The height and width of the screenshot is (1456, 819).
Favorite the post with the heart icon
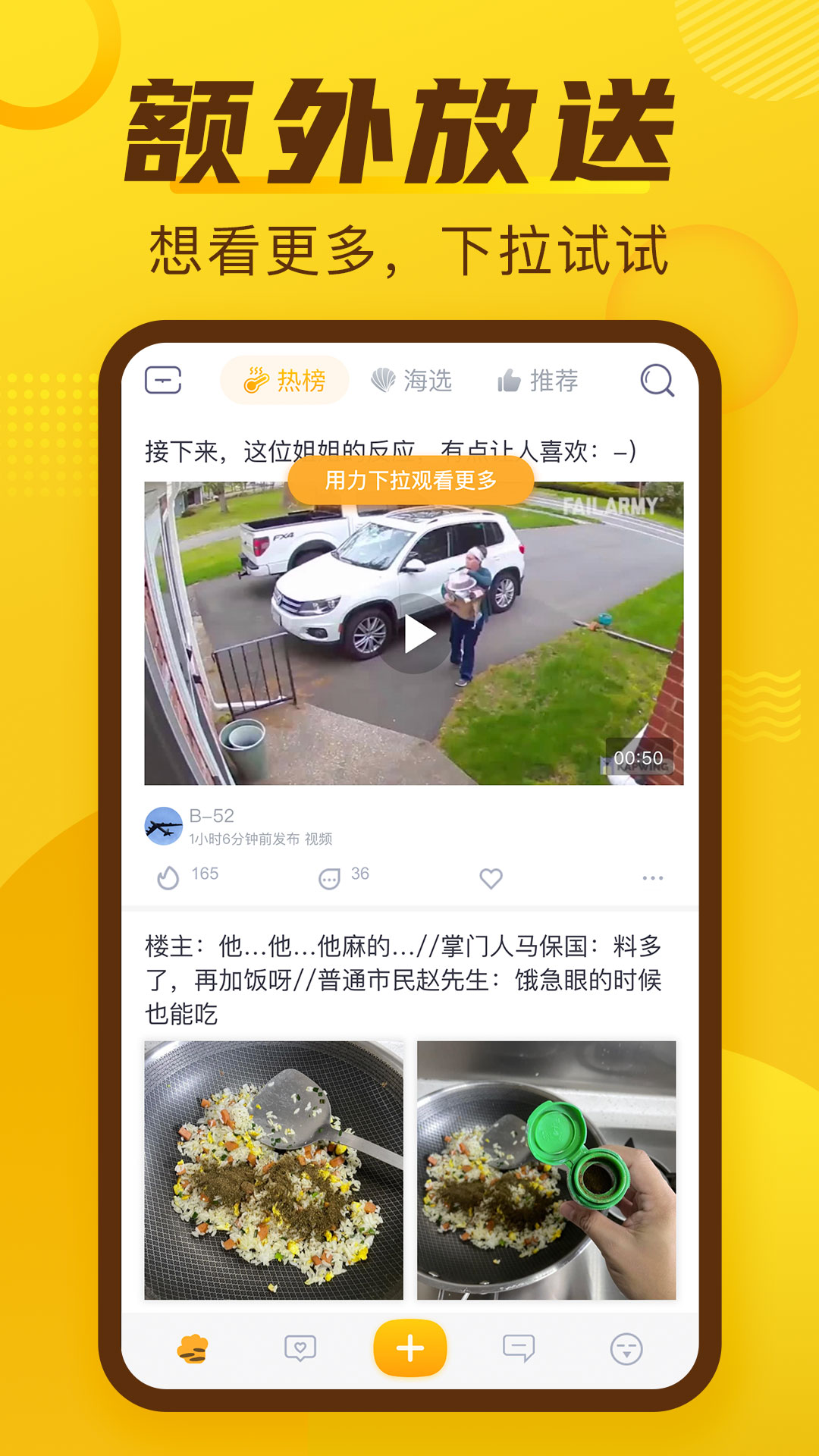(492, 877)
